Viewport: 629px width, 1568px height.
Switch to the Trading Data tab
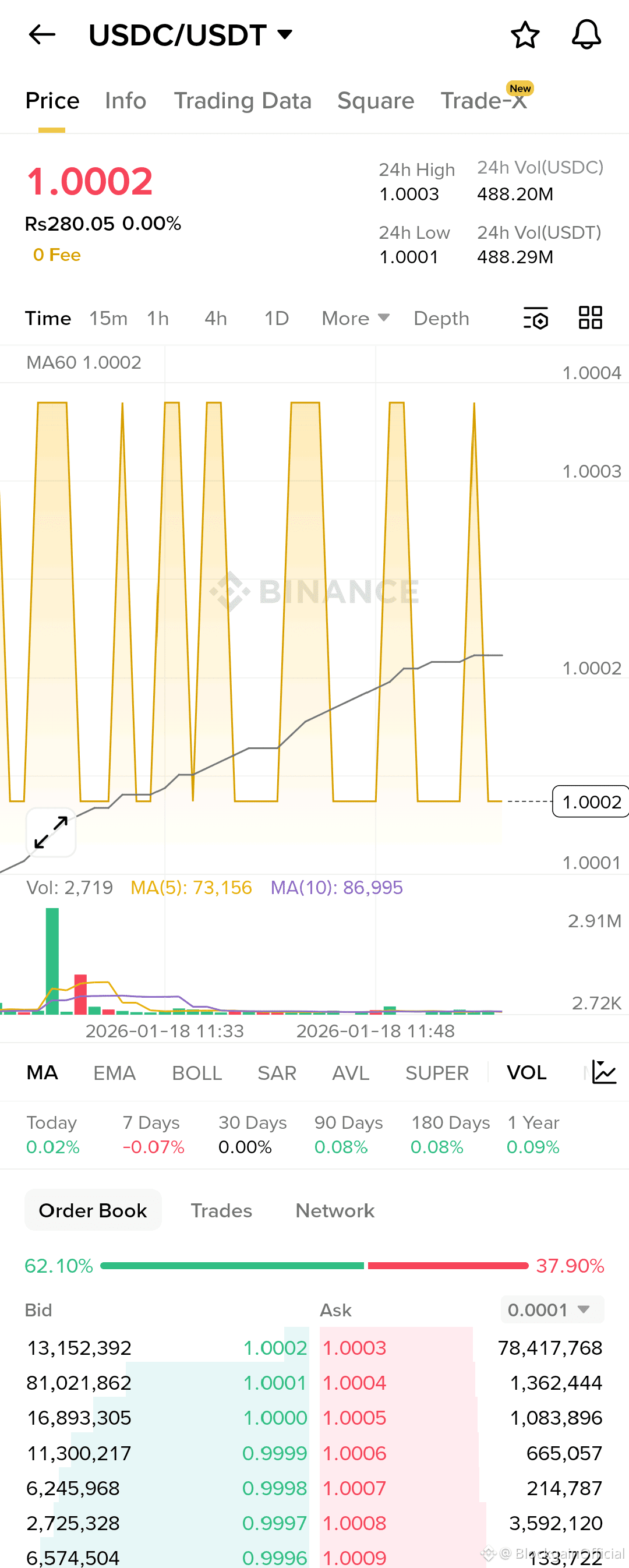coord(242,100)
